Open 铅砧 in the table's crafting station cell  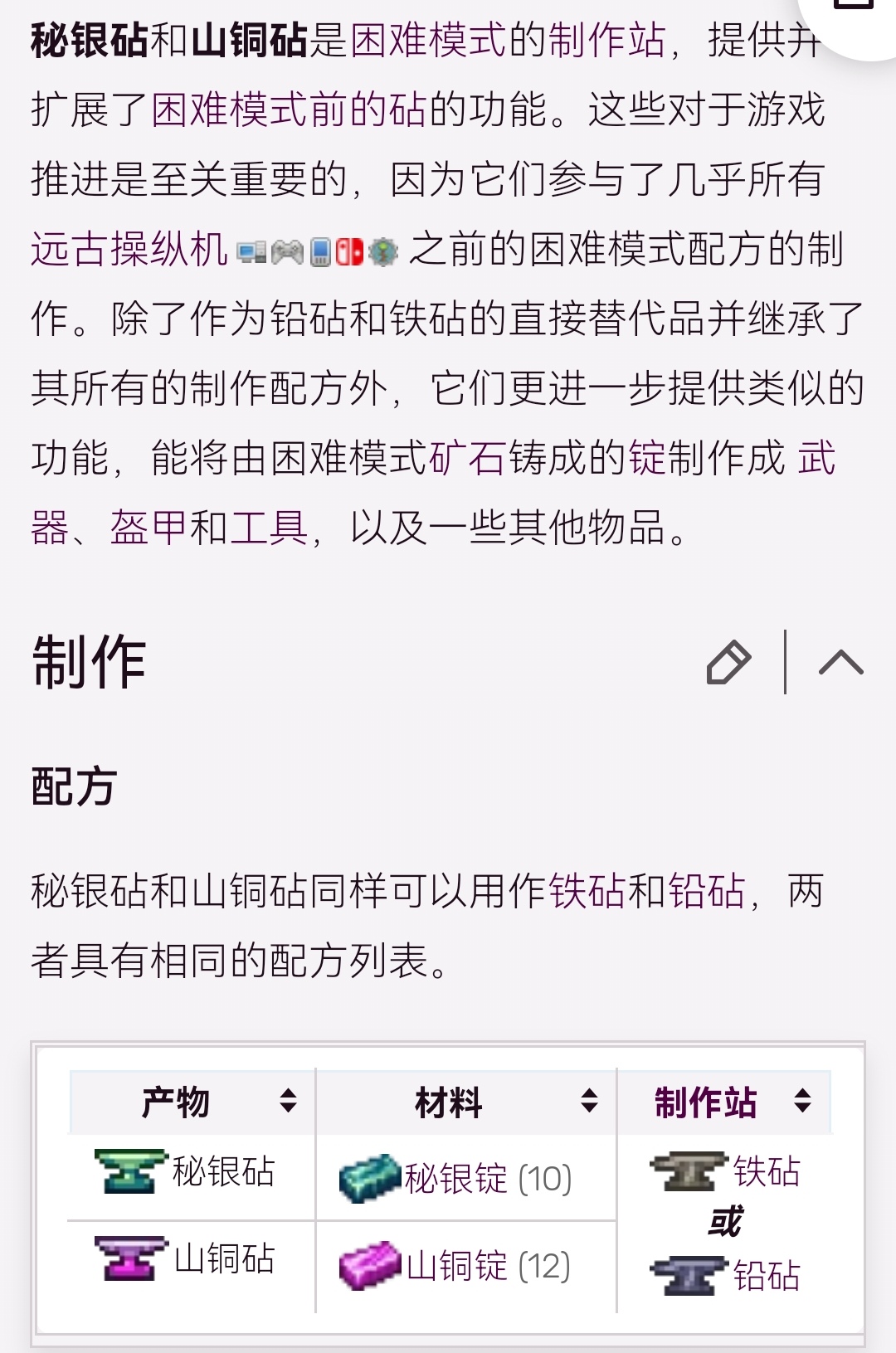point(767,1276)
